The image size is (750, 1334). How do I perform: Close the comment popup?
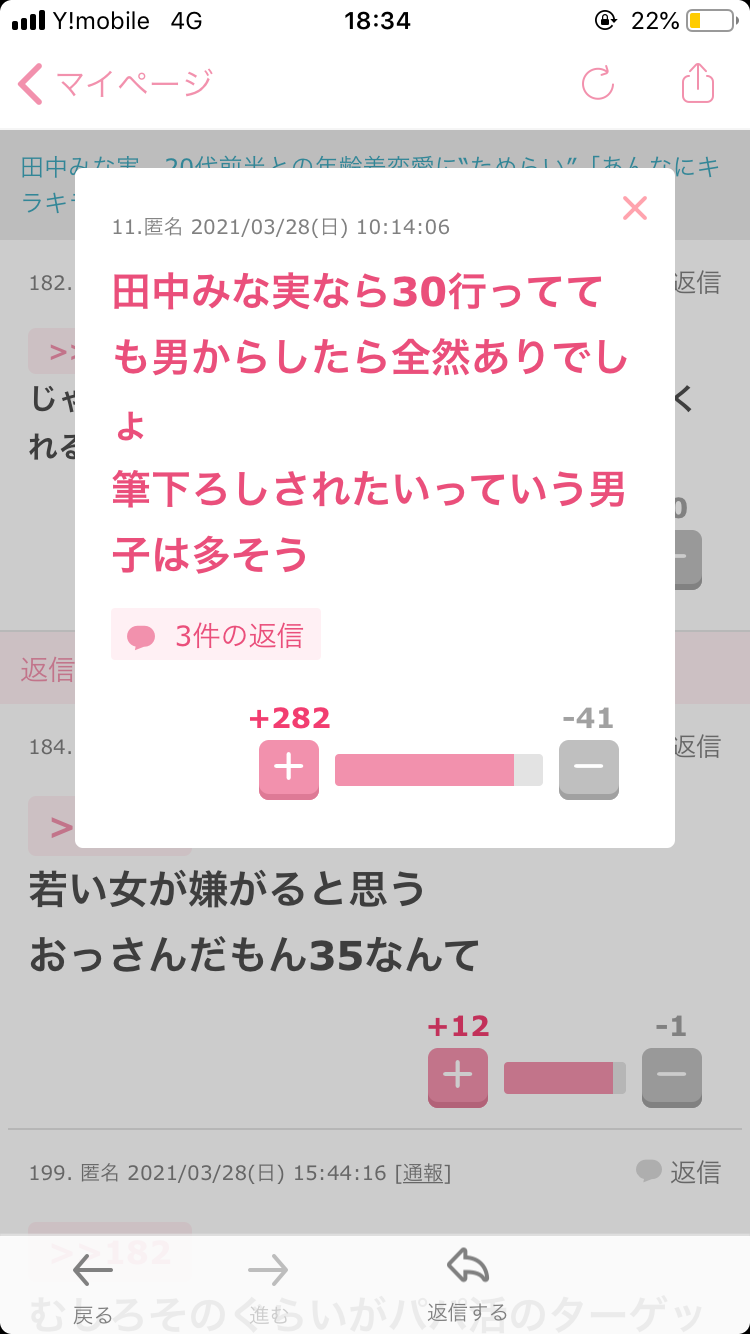coord(634,208)
